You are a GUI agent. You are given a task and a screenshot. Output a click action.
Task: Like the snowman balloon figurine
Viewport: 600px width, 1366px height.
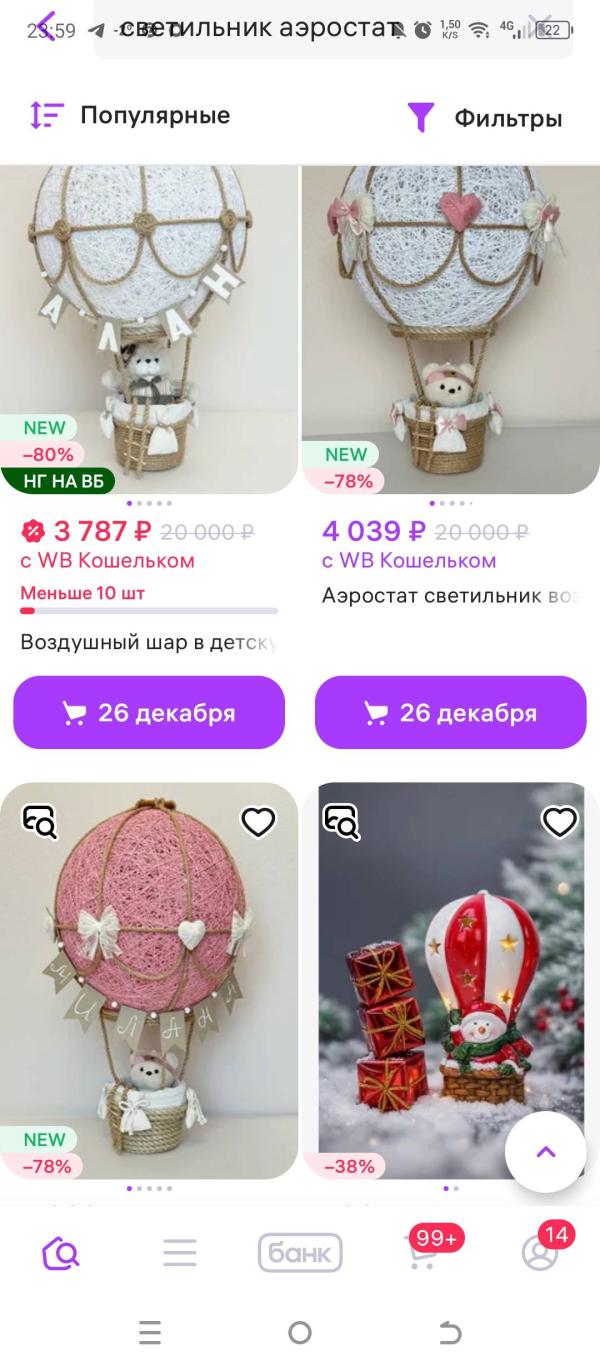560,822
